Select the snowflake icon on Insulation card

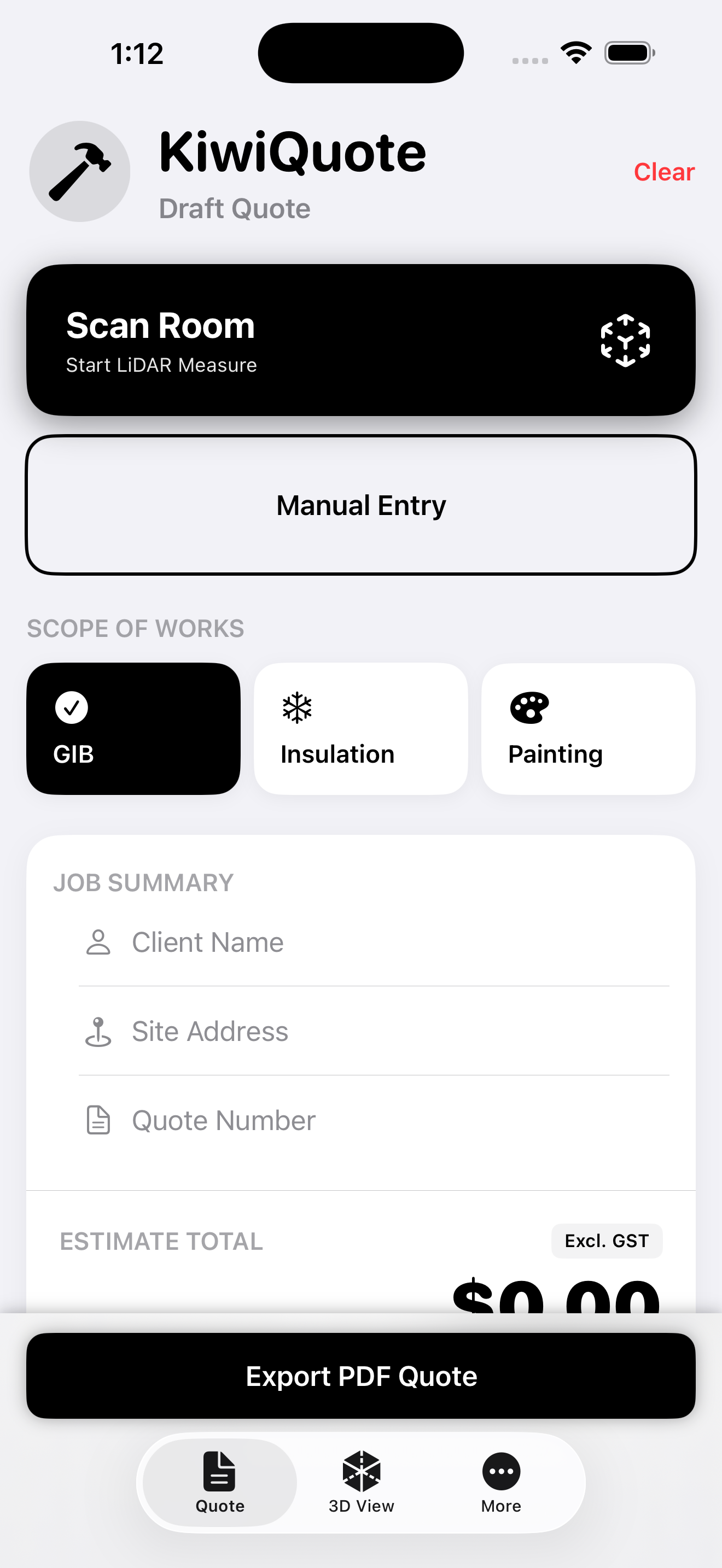296,708
